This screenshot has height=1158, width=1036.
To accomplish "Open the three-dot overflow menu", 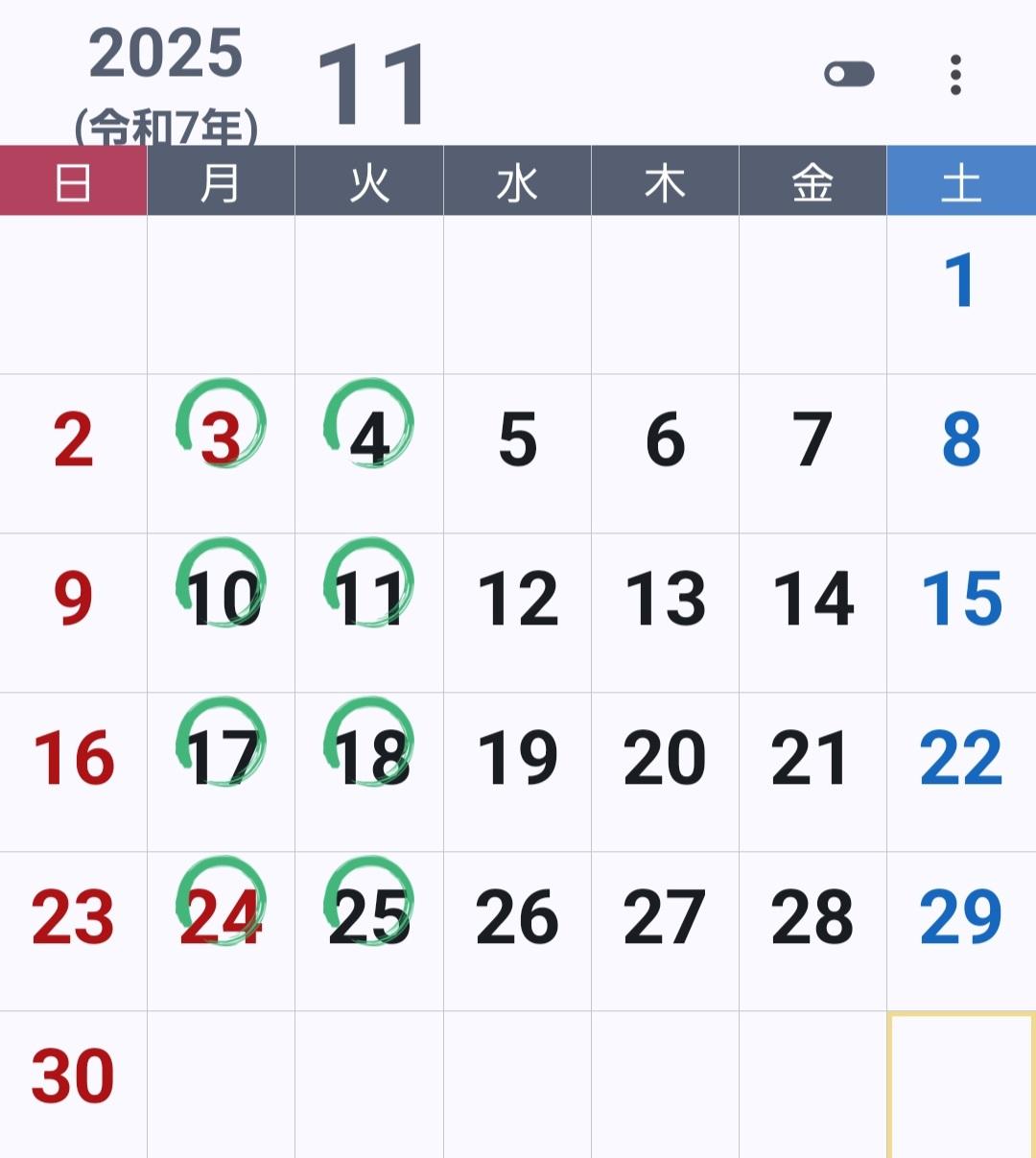I will pyautogui.click(x=955, y=75).
